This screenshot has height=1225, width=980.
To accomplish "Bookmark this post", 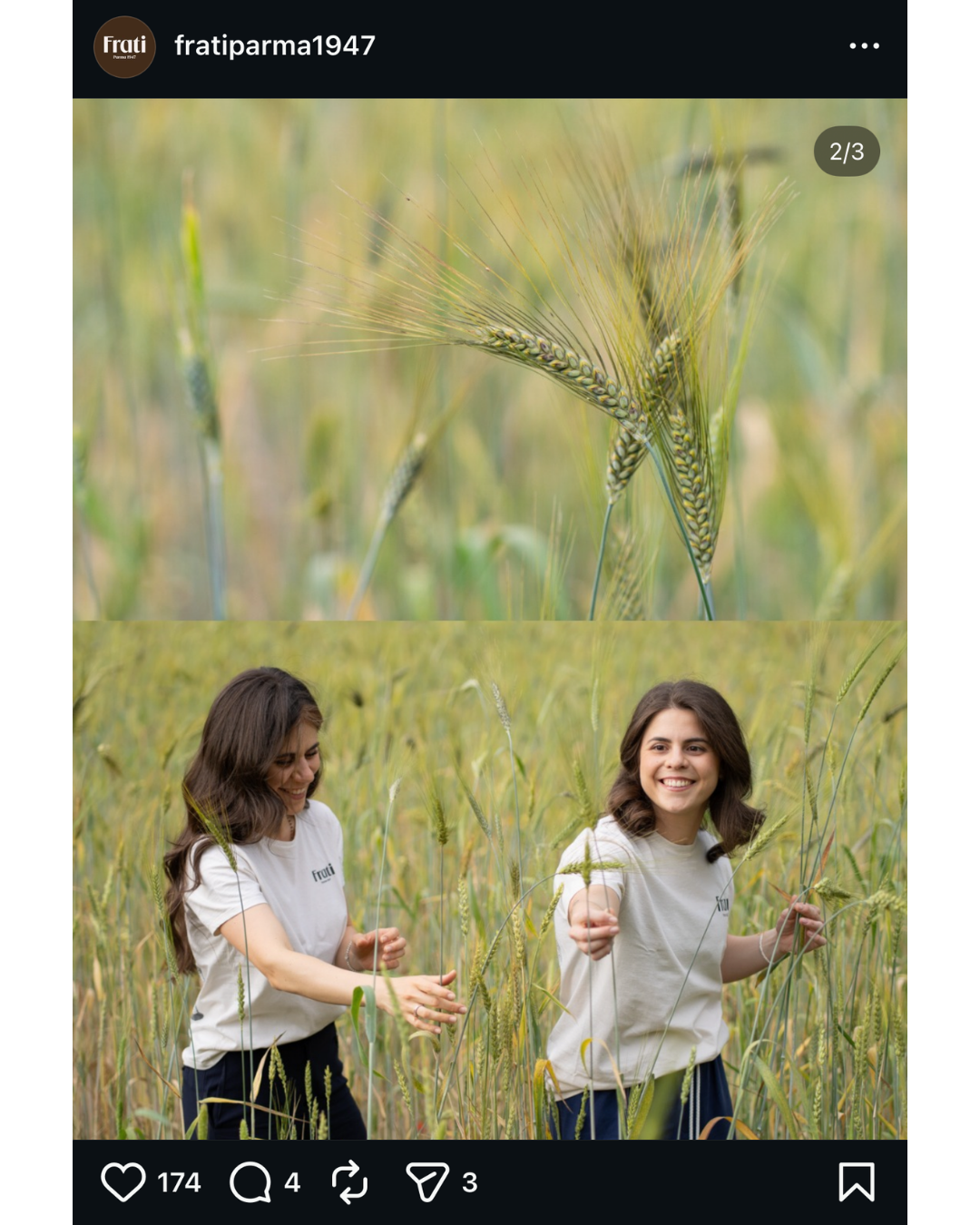I will (x=856, y=1181).
